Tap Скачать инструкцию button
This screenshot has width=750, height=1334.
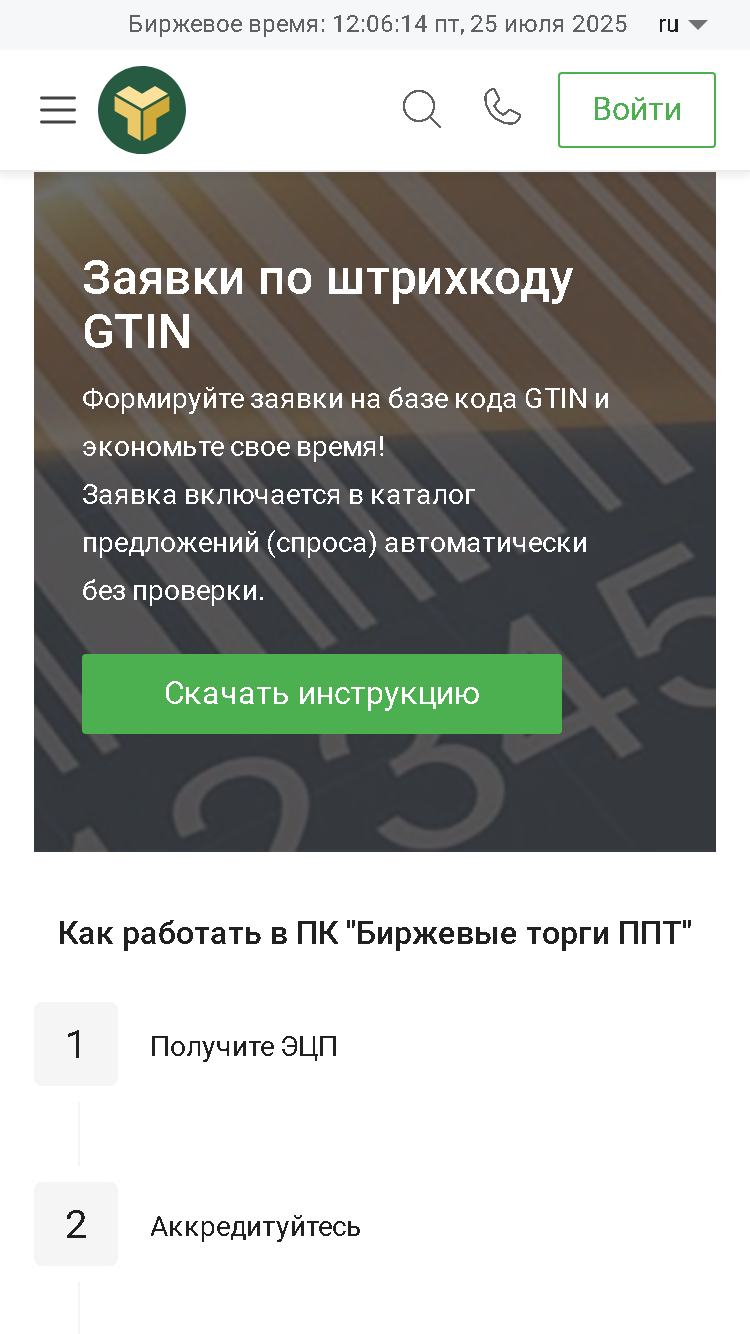(322, 694)
